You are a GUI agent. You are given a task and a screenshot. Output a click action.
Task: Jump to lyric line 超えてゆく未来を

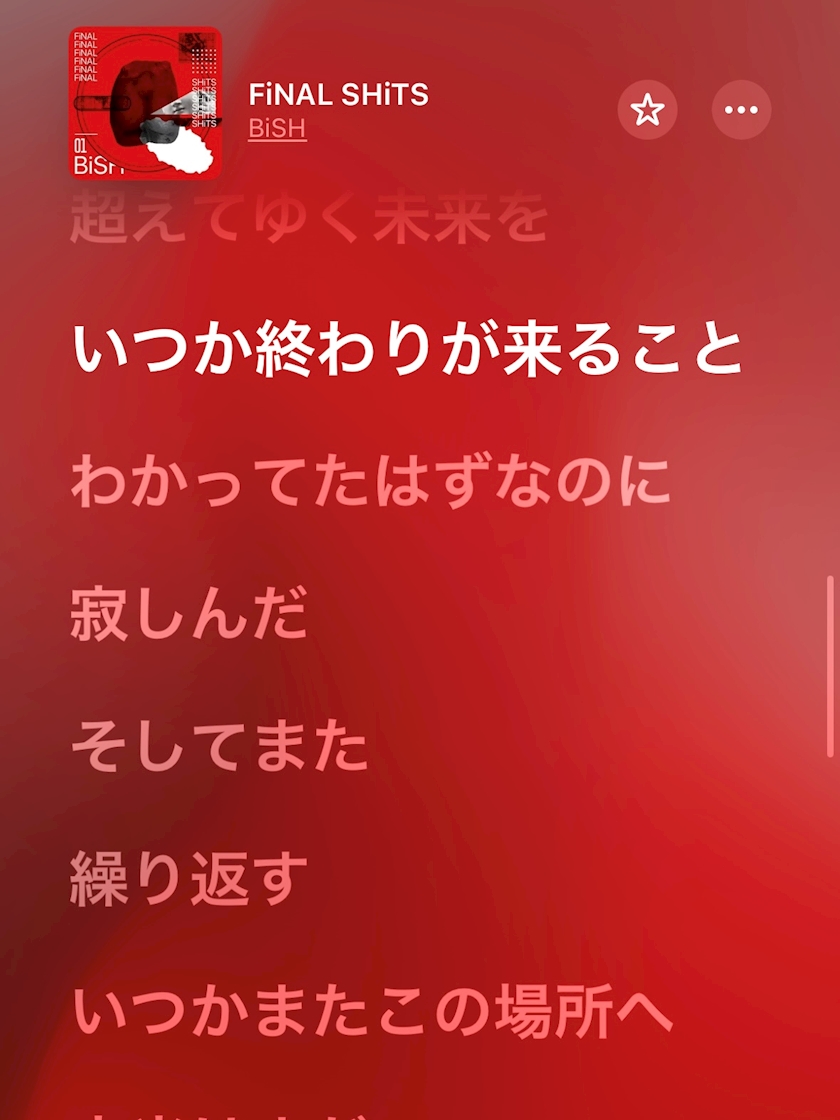309,220
